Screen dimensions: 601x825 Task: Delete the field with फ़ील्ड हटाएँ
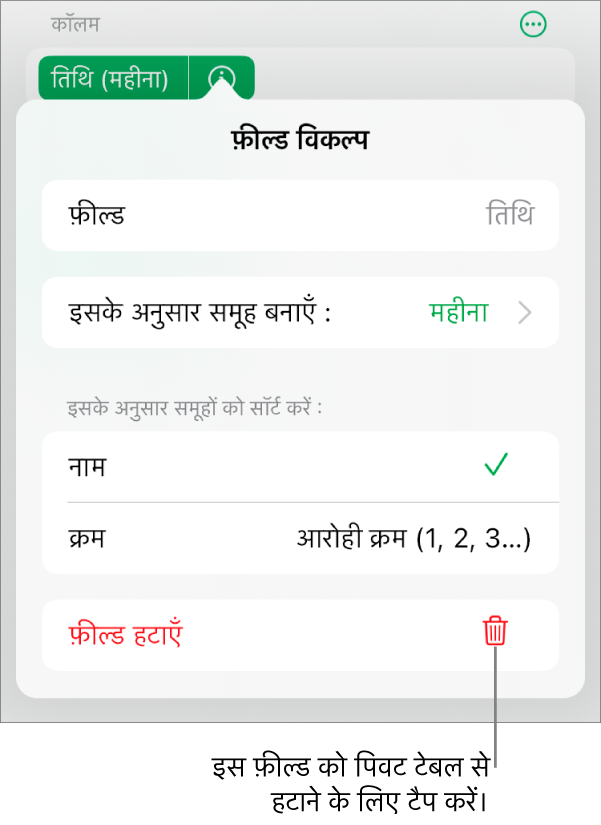point(300,634)
